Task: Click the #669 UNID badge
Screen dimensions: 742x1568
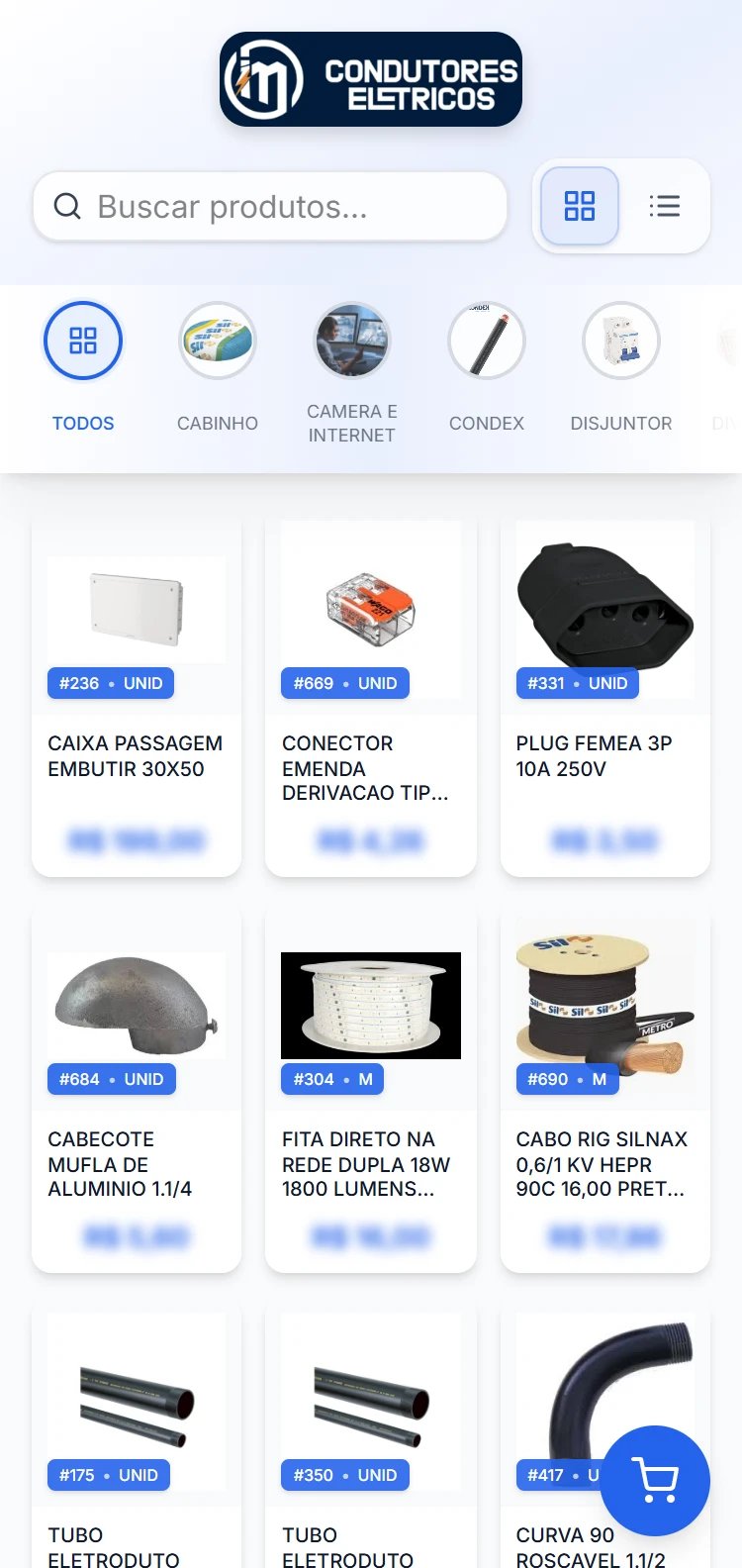Action: coord(343,683)
